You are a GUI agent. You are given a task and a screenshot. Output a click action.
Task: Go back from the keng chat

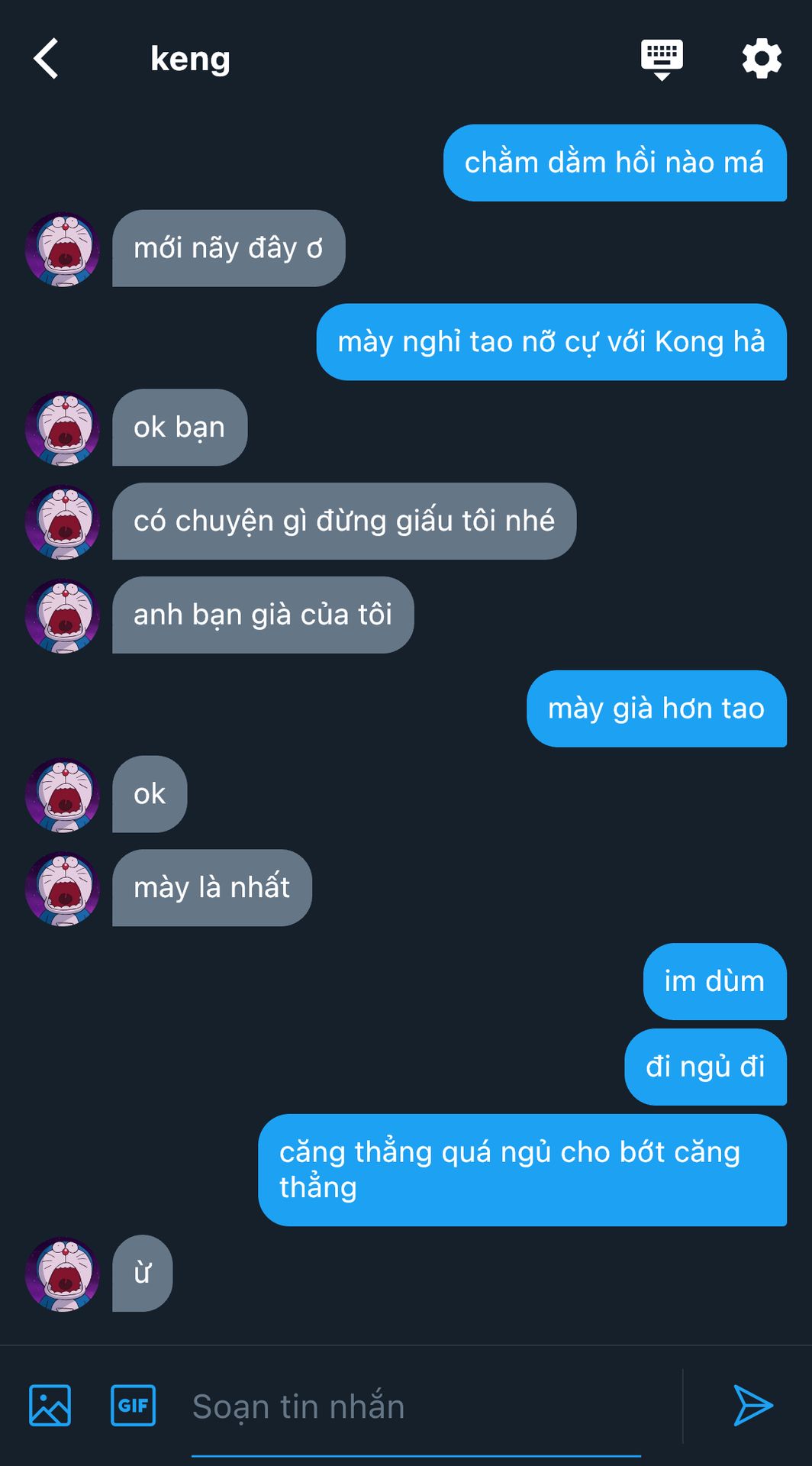tap(47, 59)
